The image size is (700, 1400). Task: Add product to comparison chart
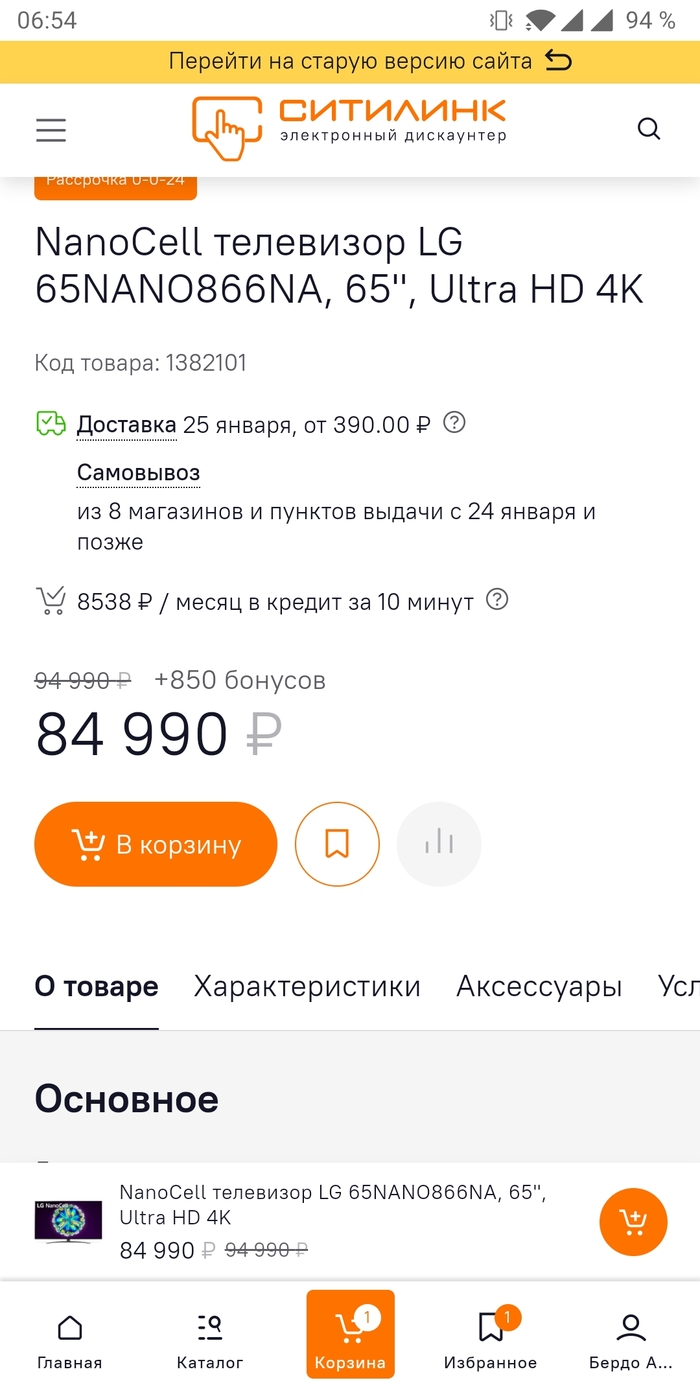click(x=439, y=844)
